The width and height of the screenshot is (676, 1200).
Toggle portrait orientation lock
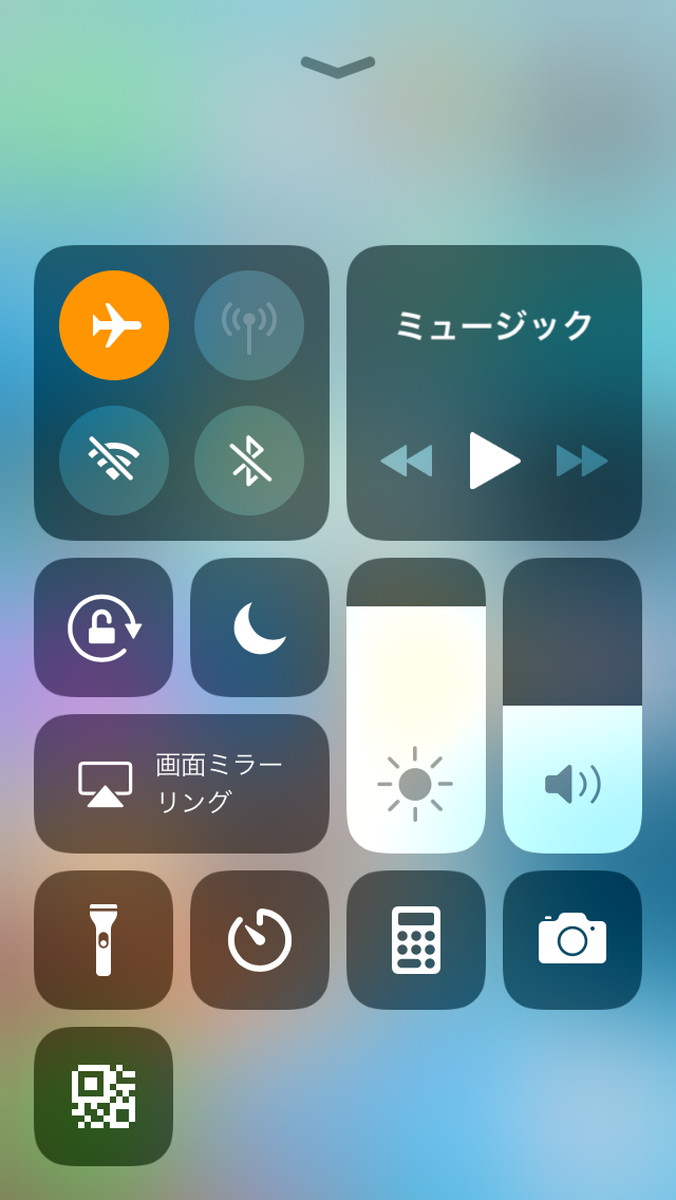[x=104, y=628]
